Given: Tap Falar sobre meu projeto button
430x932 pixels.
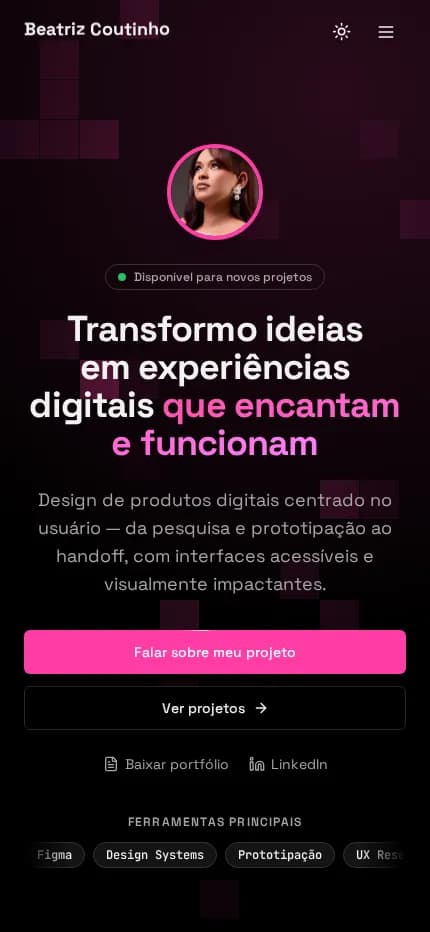Looking at the screenshot, I should pos(215,652).
